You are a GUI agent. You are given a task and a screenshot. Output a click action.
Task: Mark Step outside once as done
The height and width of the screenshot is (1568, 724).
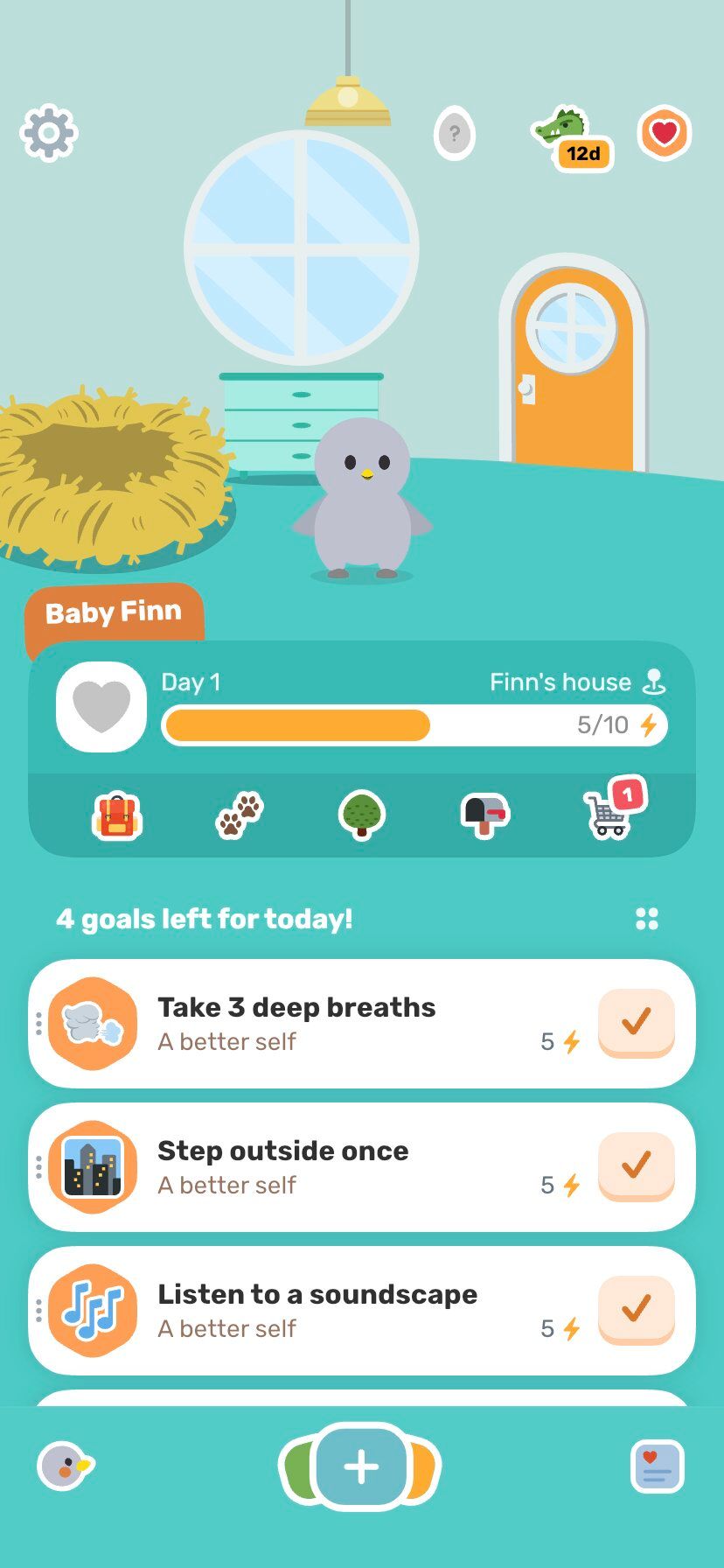[x=636, y=1167]
